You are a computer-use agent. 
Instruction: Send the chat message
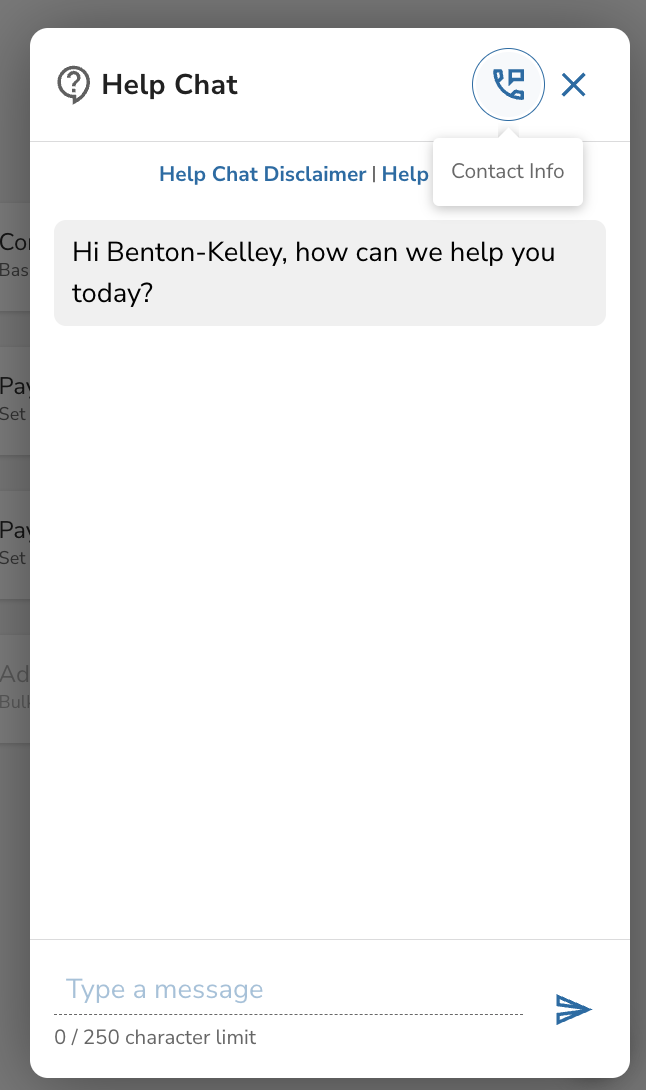pyautogui.click(x=573, y=1009)
